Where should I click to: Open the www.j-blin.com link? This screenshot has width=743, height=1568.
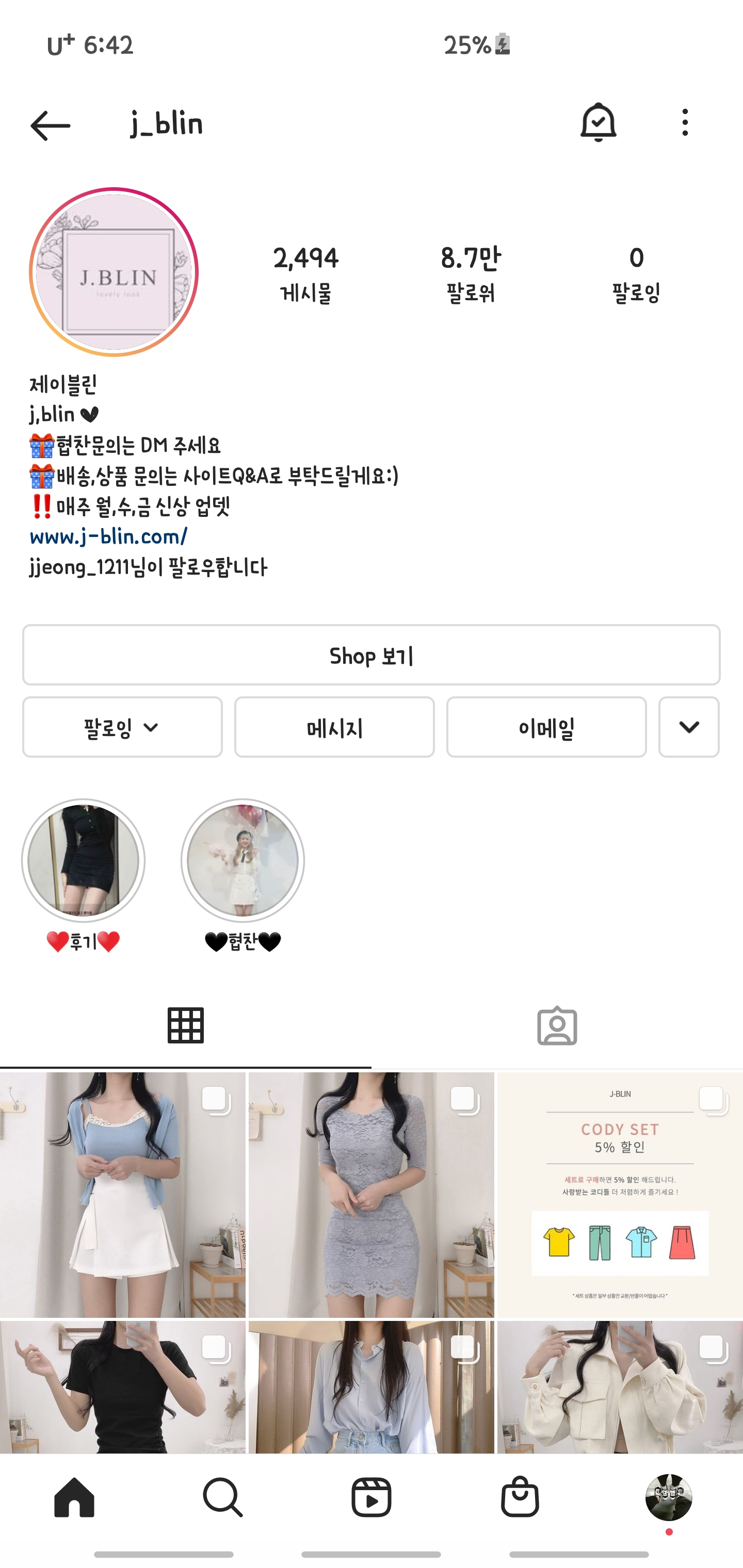(108, 536)
